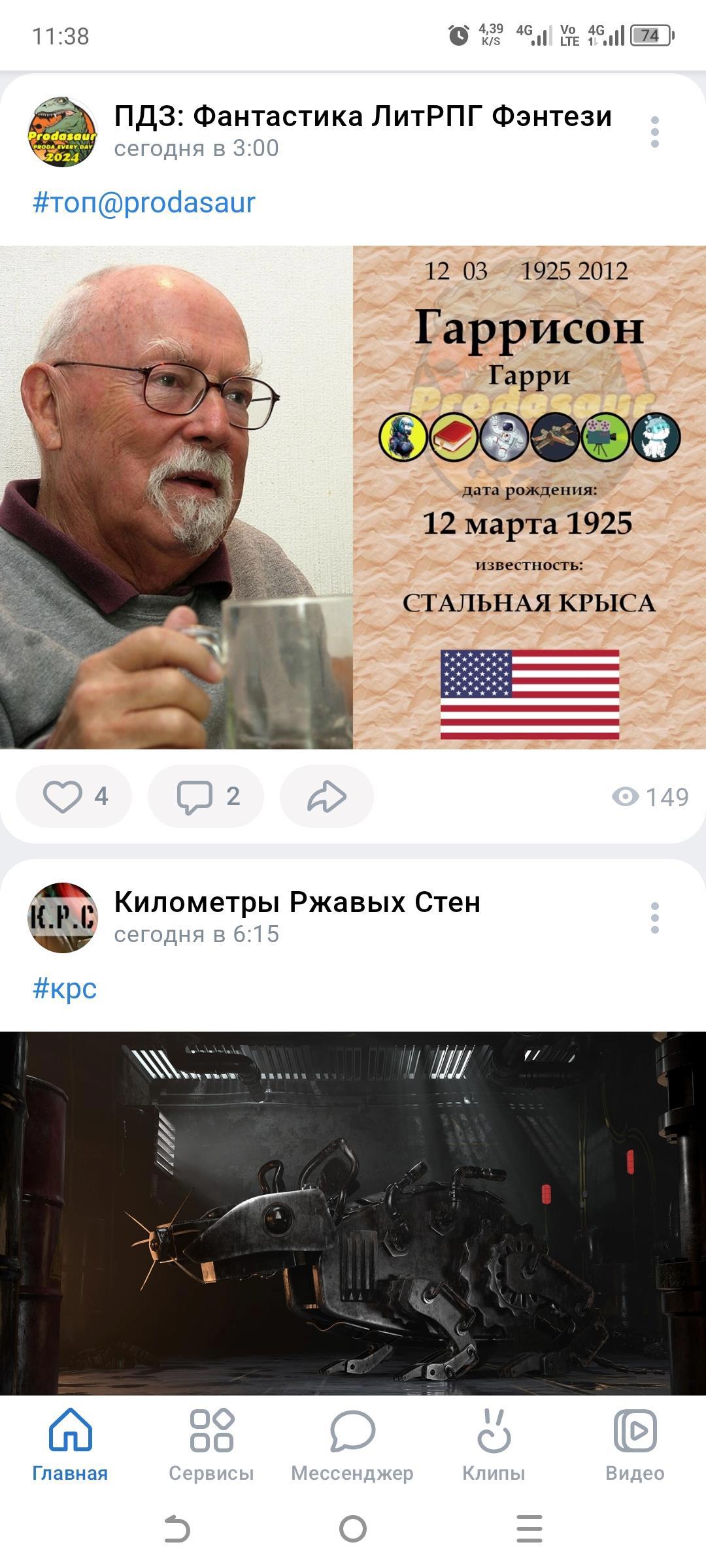Open comments on the ПДЗ post
The image size is (706, 1568).
point(206,796)
